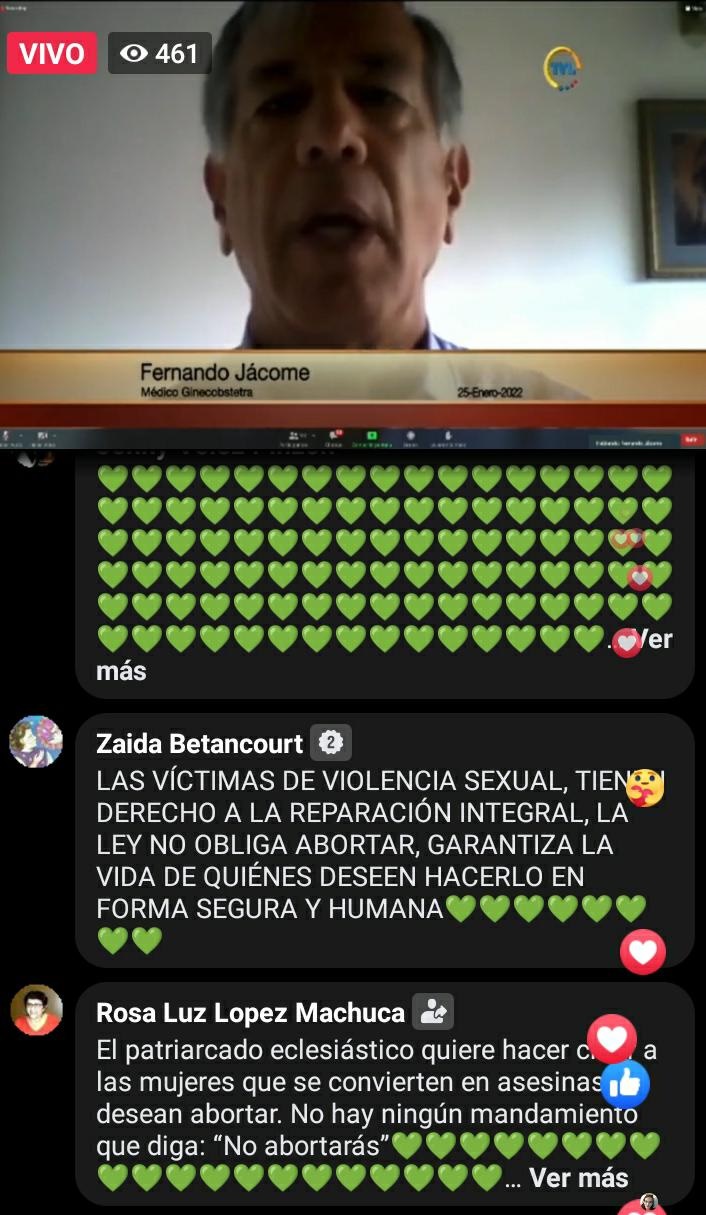
Task: Expand Rosa Luz Lopez Machuca's comment with Ver más
Action: [x=579, y=1177]
